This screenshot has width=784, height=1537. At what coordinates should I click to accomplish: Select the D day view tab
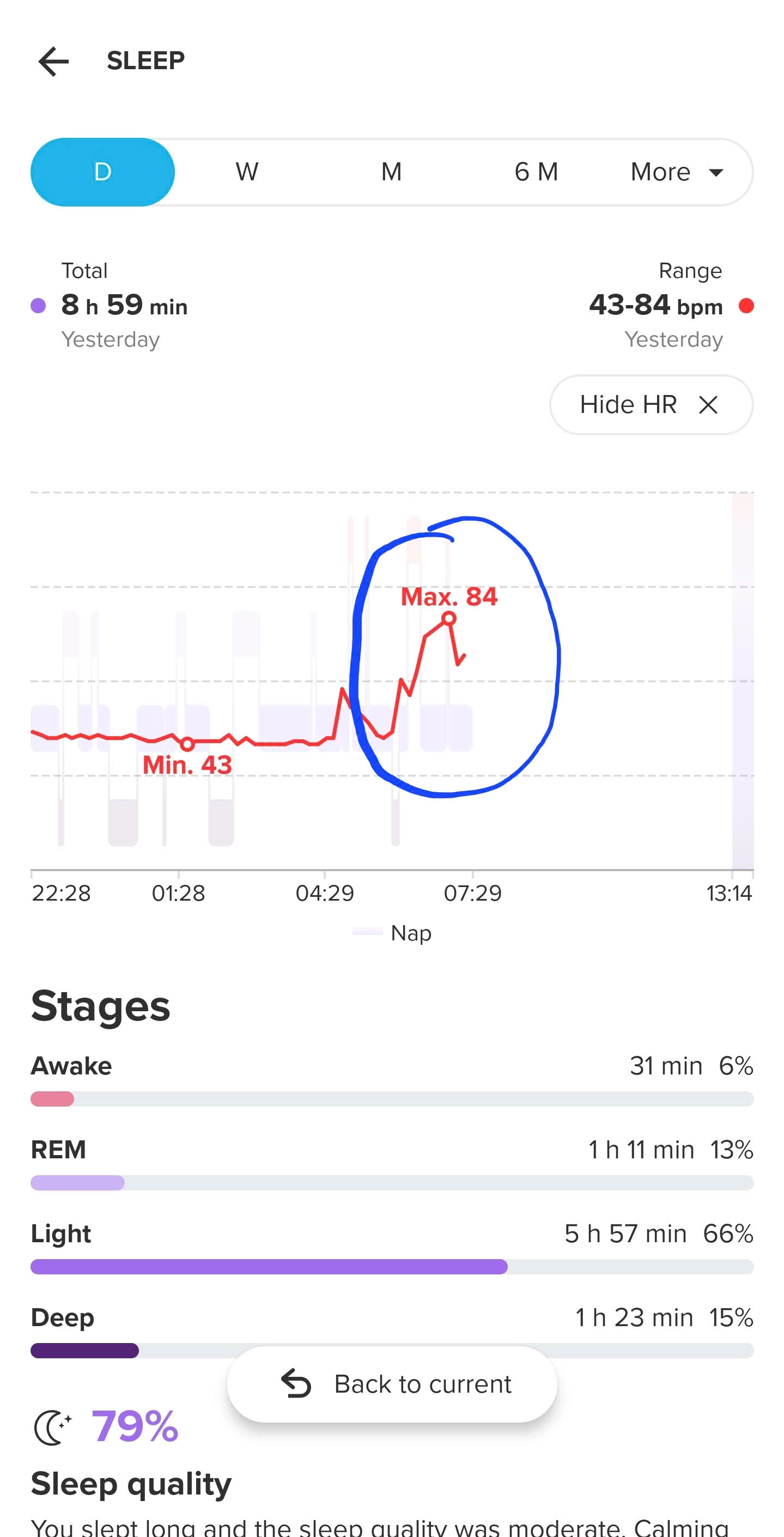click(102, 172)
